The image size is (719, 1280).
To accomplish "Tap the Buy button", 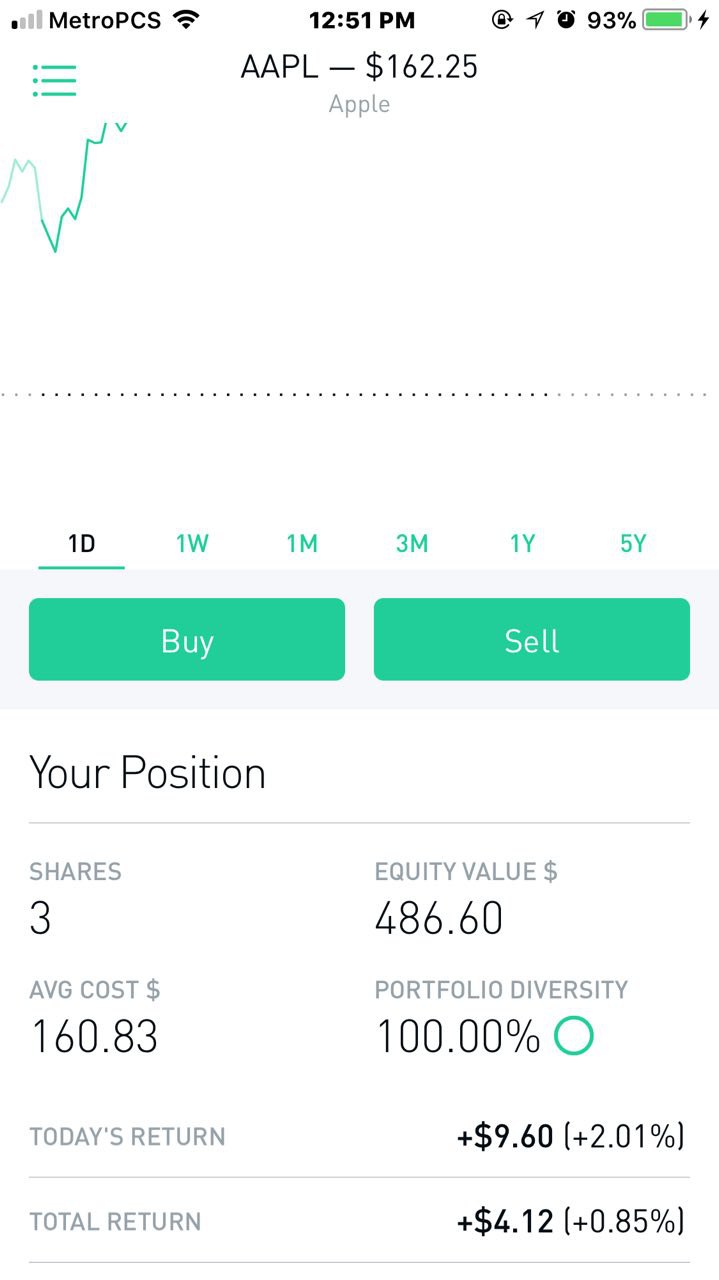I will tap(187, 640).
